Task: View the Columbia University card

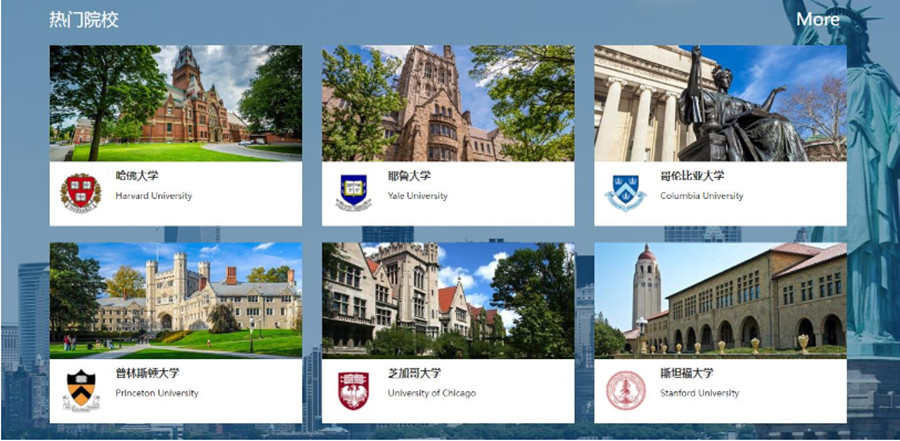Action: [720, 135]
